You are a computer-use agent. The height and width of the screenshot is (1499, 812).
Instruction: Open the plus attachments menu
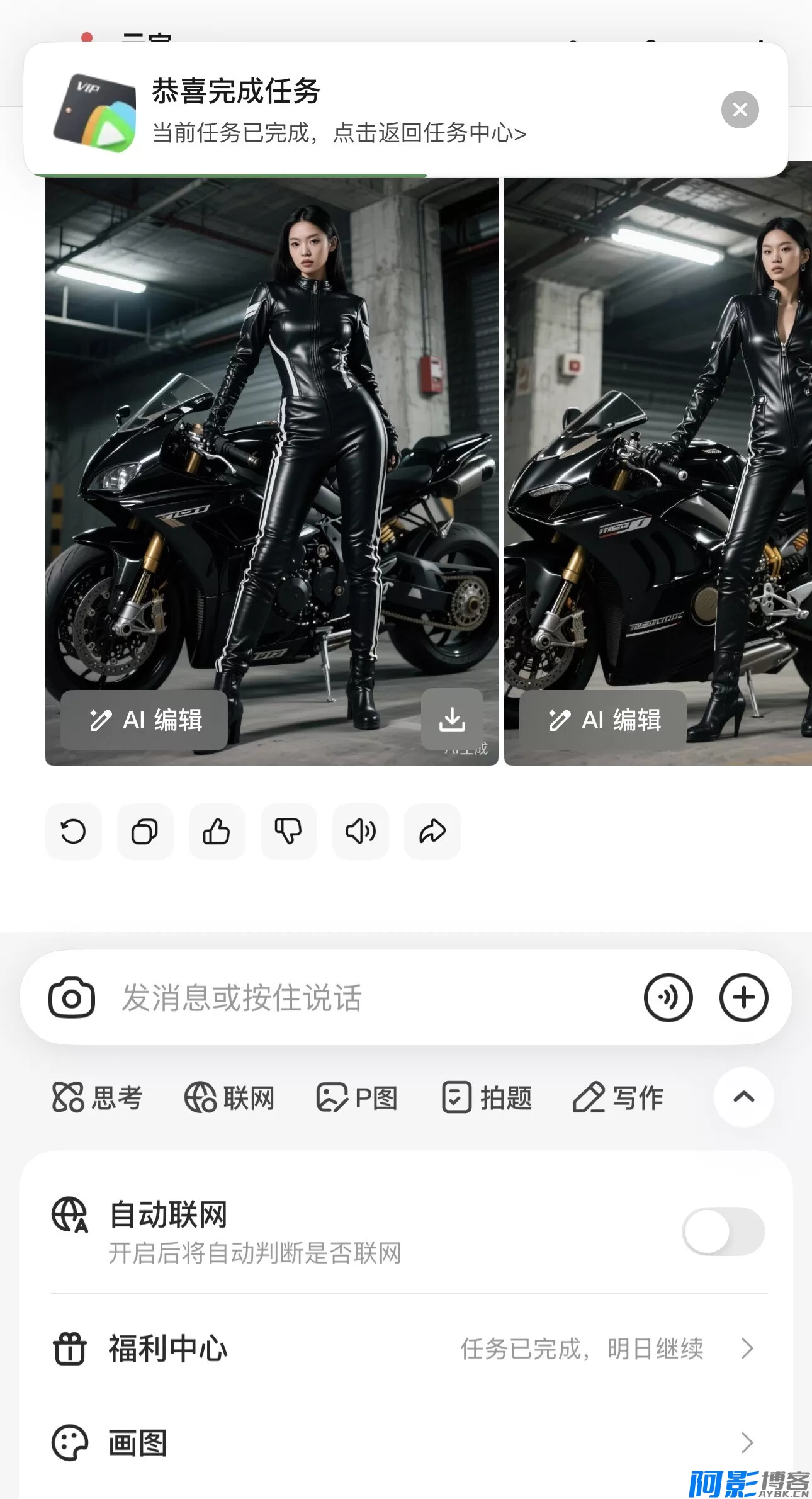coord(743,998)
